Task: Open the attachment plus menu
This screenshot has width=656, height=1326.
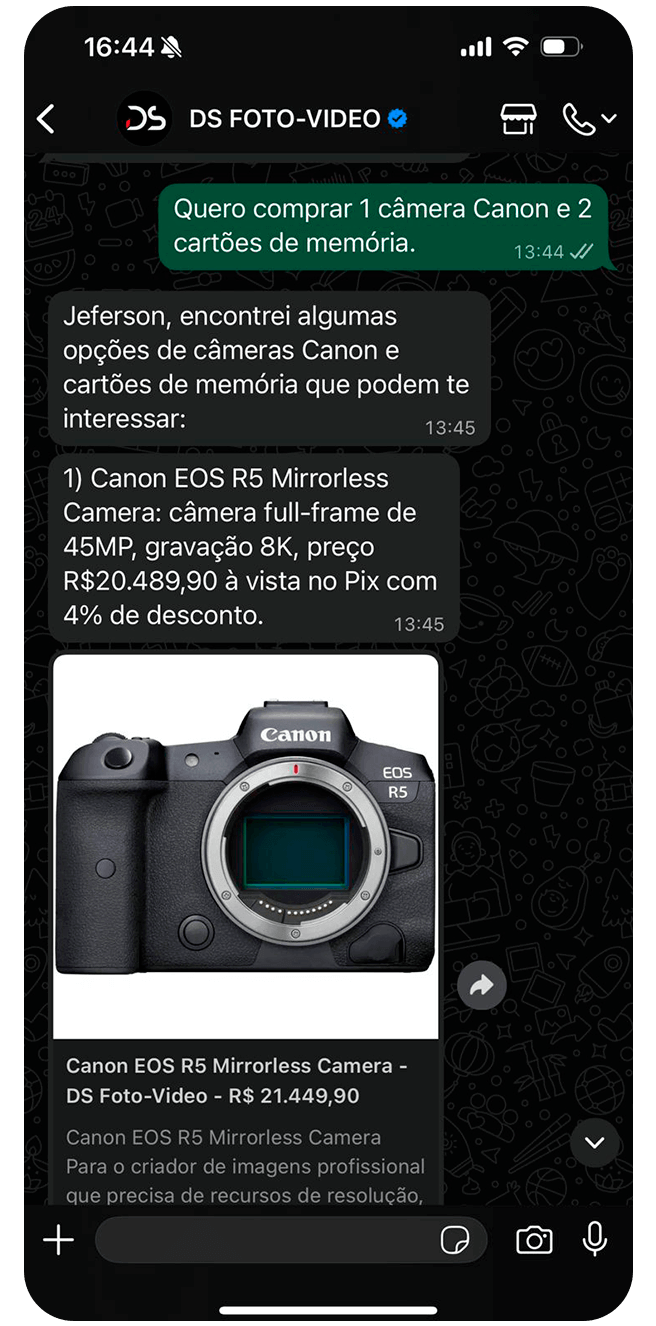Action: point(59,1241)
